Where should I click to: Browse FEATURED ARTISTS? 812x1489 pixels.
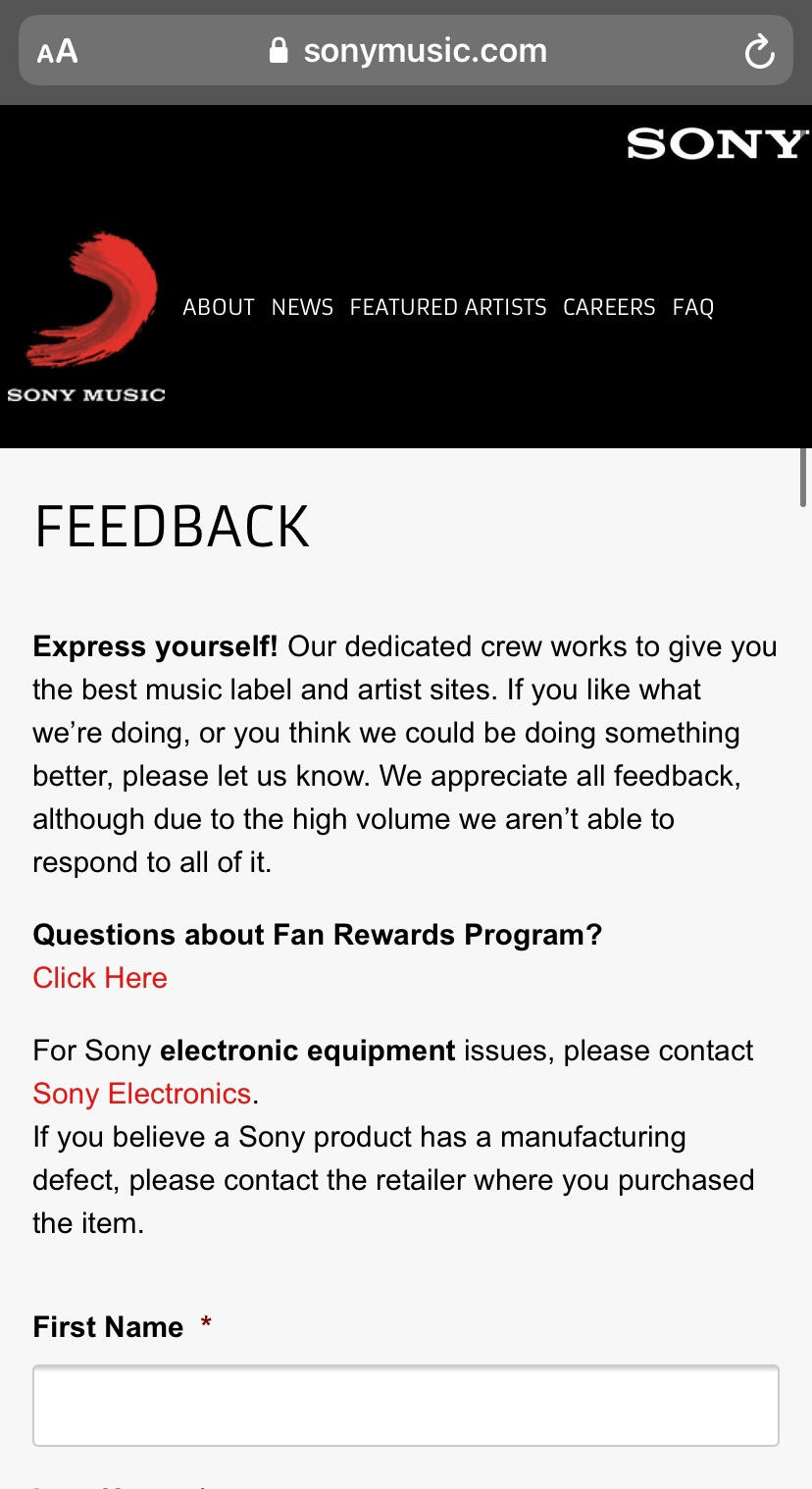(448, 308)
